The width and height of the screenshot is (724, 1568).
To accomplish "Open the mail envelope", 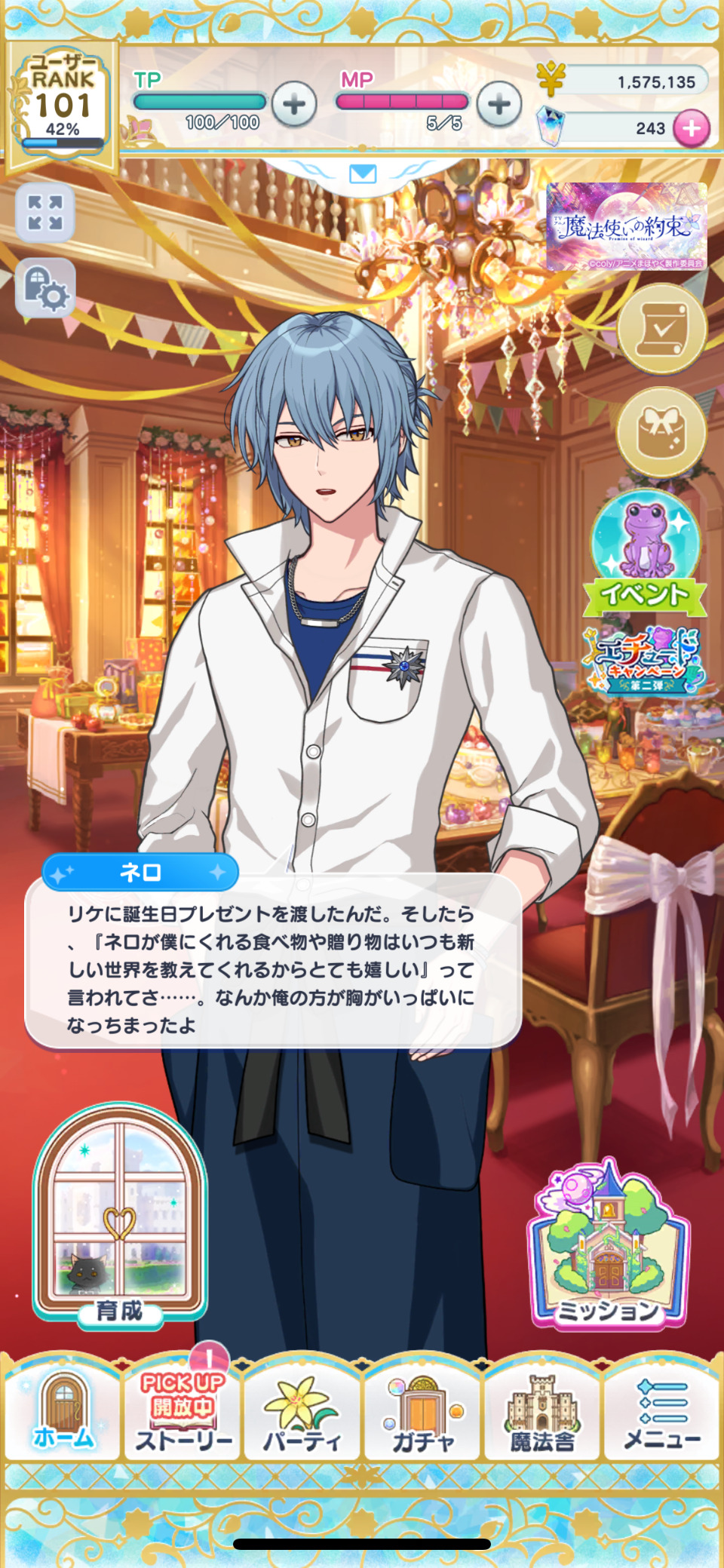I will [363, 174].
